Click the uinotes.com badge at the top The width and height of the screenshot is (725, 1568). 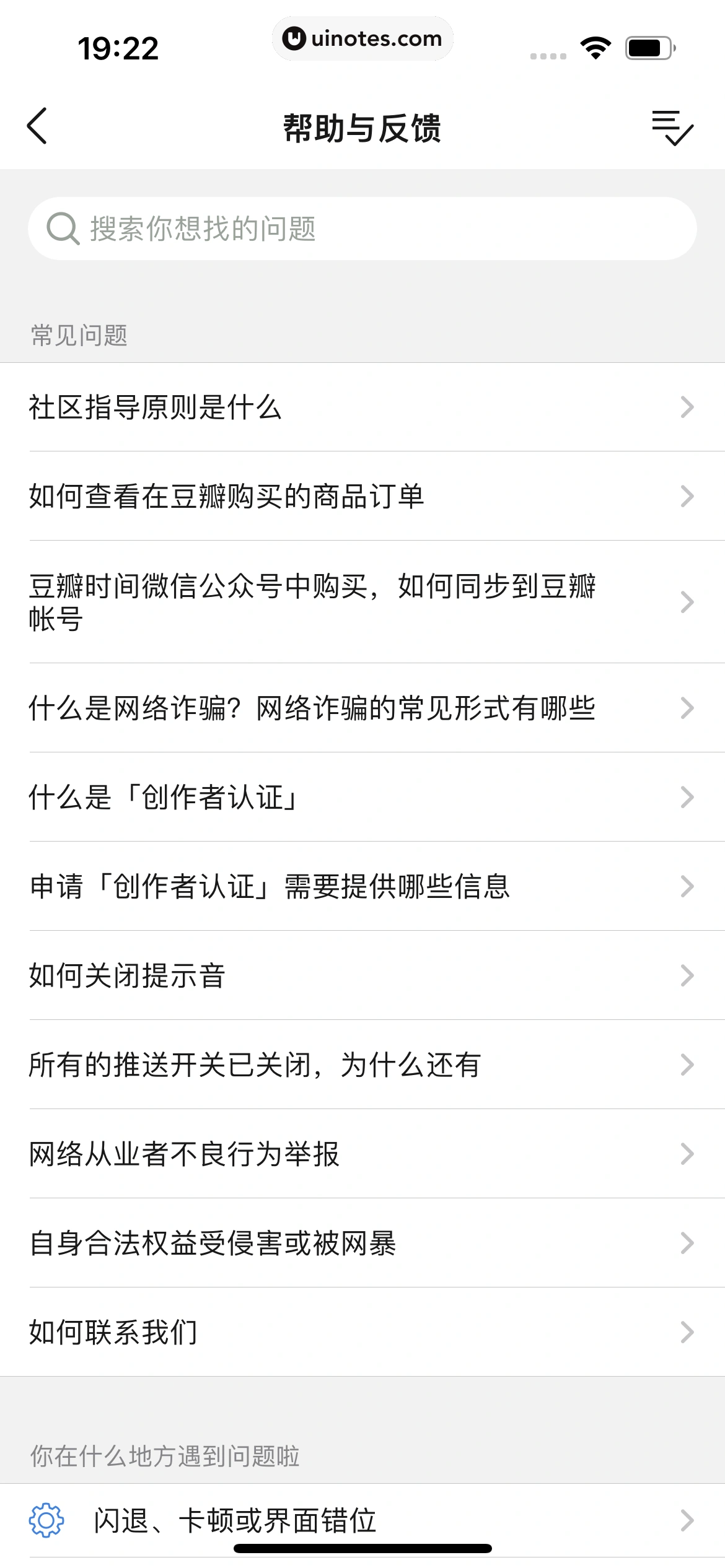coord(362,38)
